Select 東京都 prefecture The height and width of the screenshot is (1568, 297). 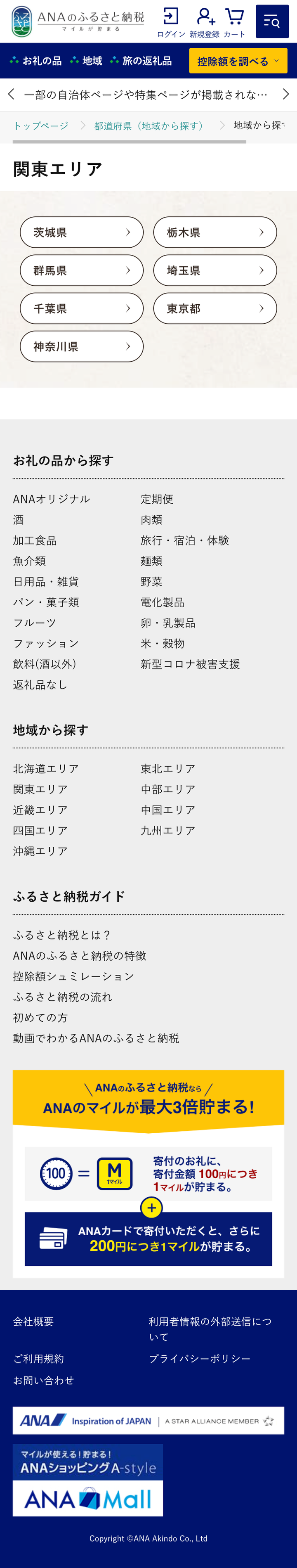click(215, 309)
